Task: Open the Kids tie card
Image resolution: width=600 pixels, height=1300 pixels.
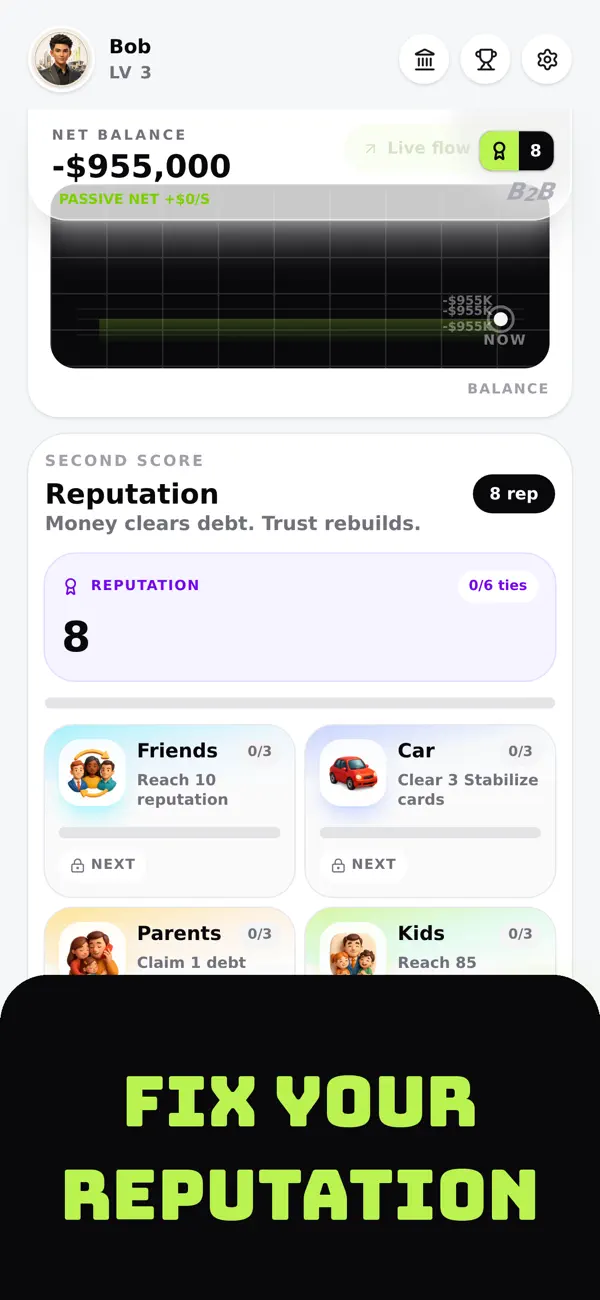Action: pos(430,942)
